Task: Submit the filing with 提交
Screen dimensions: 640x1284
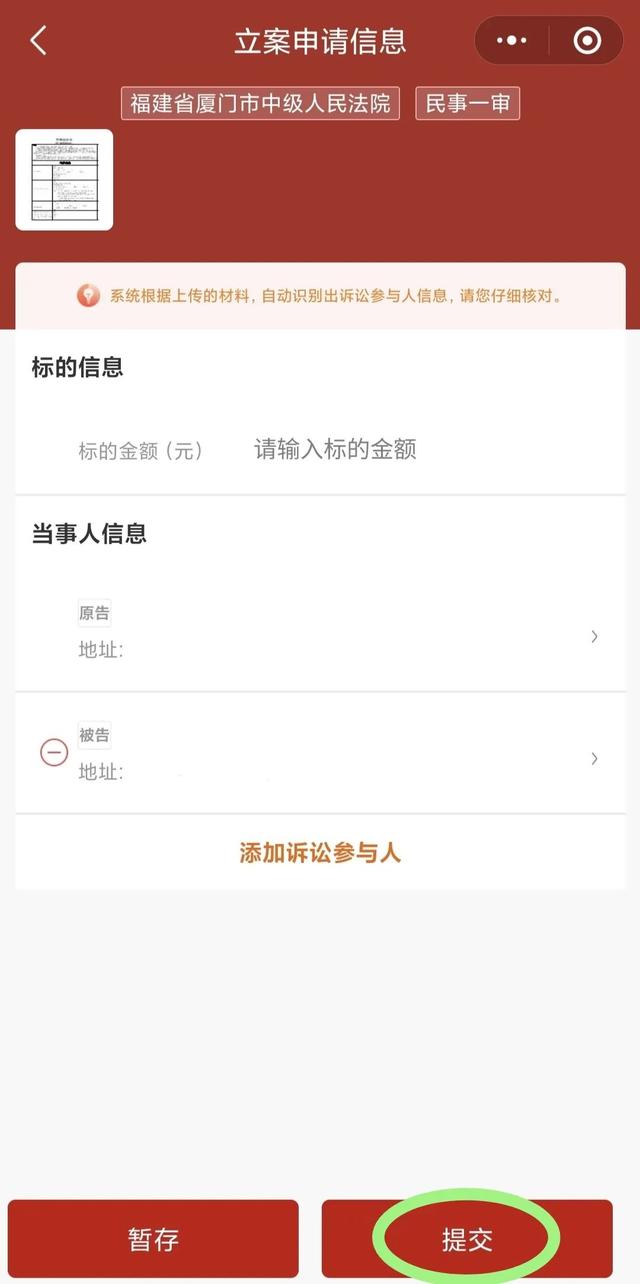Action: tap(467, 1240)
